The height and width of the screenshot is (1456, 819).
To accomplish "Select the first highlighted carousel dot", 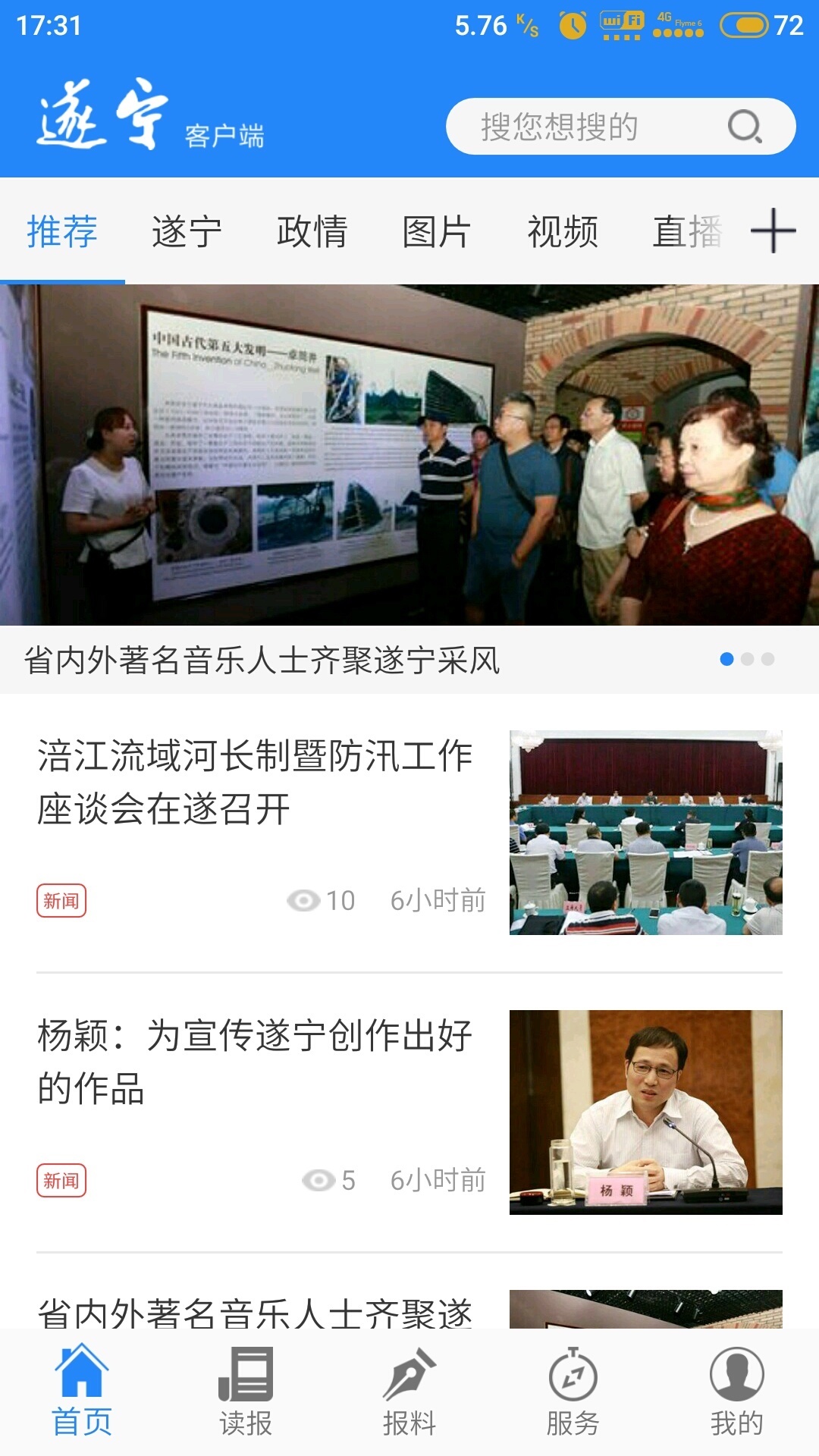I will coord(726,660).
